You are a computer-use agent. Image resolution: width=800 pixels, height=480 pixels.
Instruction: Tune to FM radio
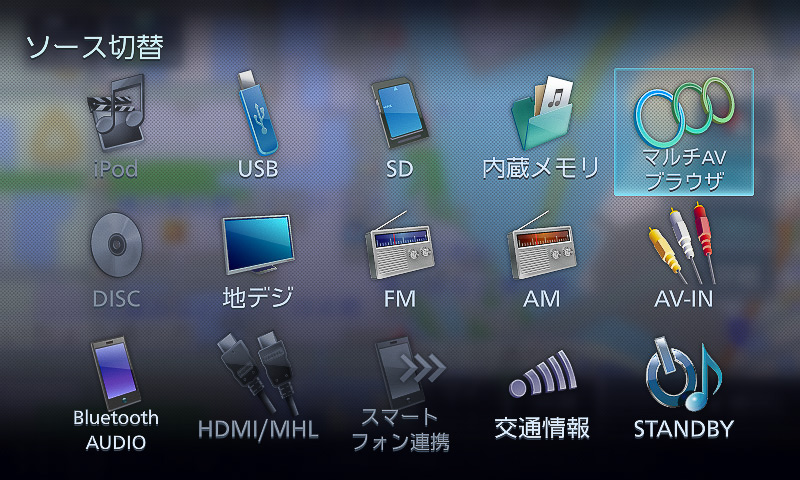pos(400,258)
